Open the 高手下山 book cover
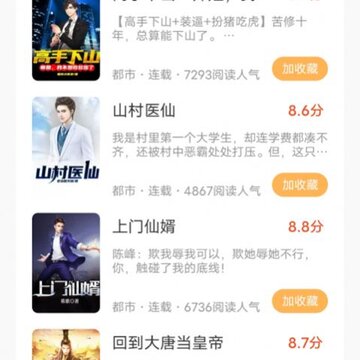 (66, 40)
